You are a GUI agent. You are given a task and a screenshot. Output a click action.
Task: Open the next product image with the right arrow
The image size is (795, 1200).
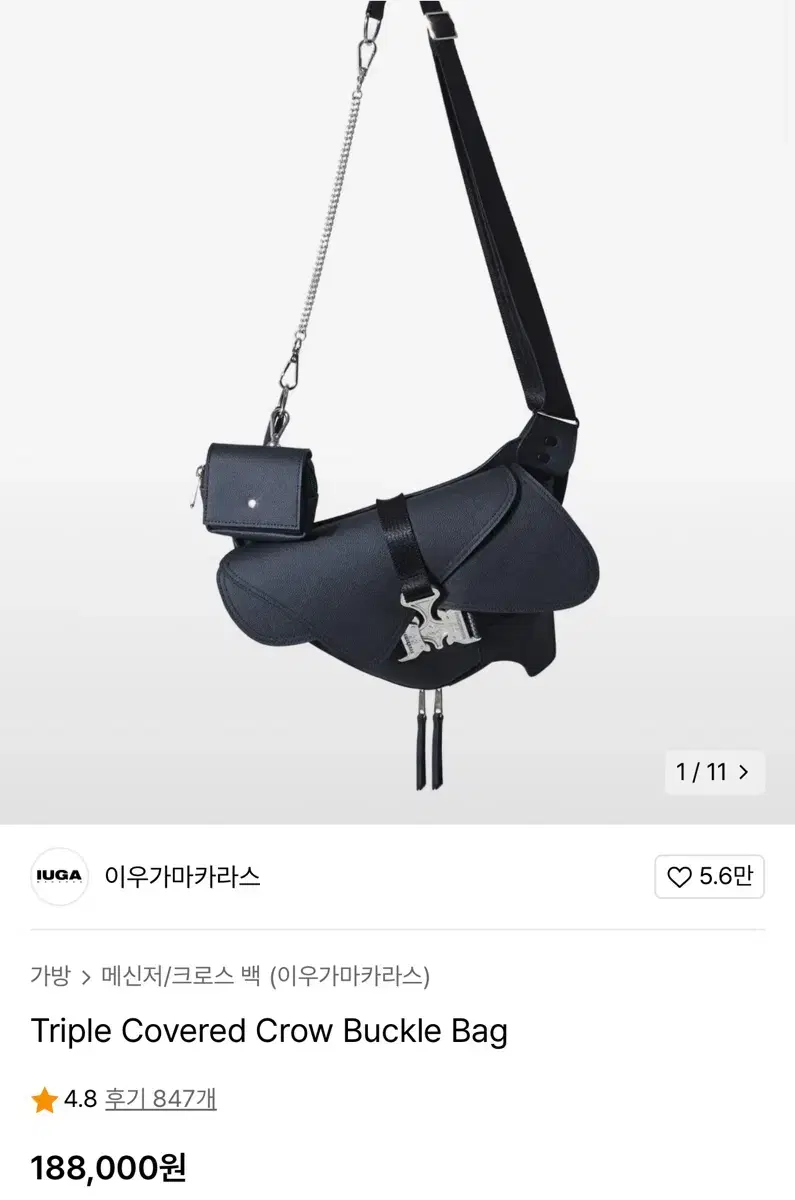point(743,771)
